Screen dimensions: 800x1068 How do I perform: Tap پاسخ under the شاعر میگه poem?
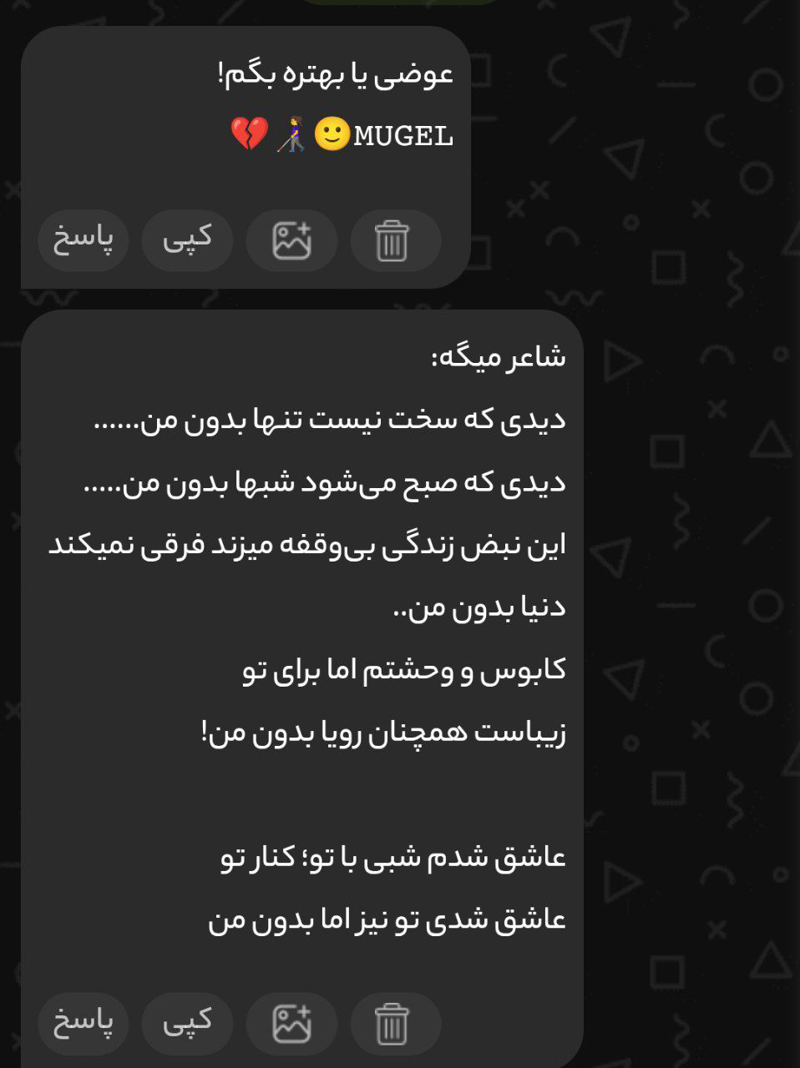coord(83,1023)
